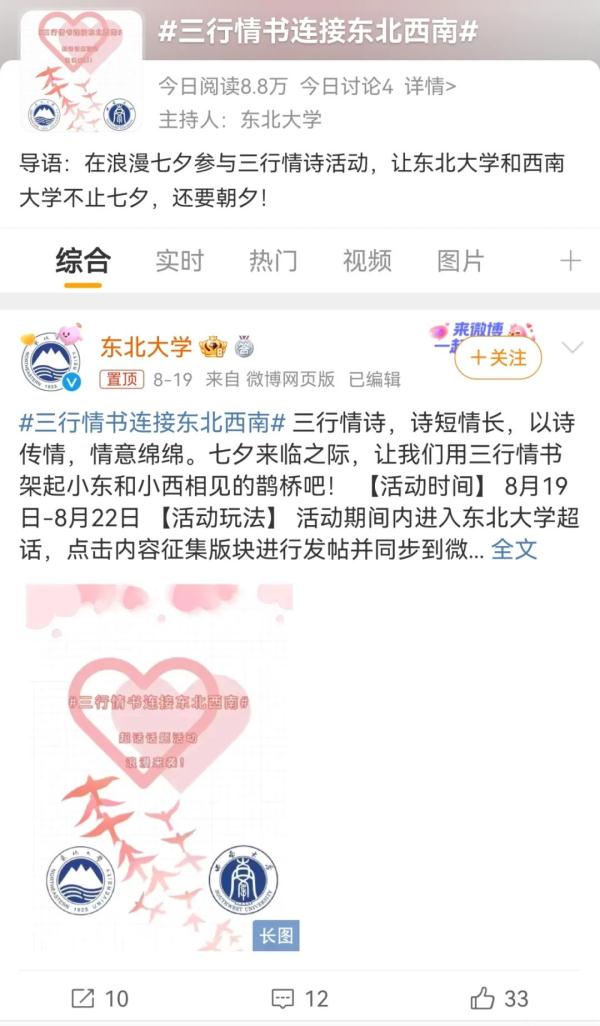Switch to the 图片 tab
The height and width of the screenshot is (1026, 600).
(461, 262)
